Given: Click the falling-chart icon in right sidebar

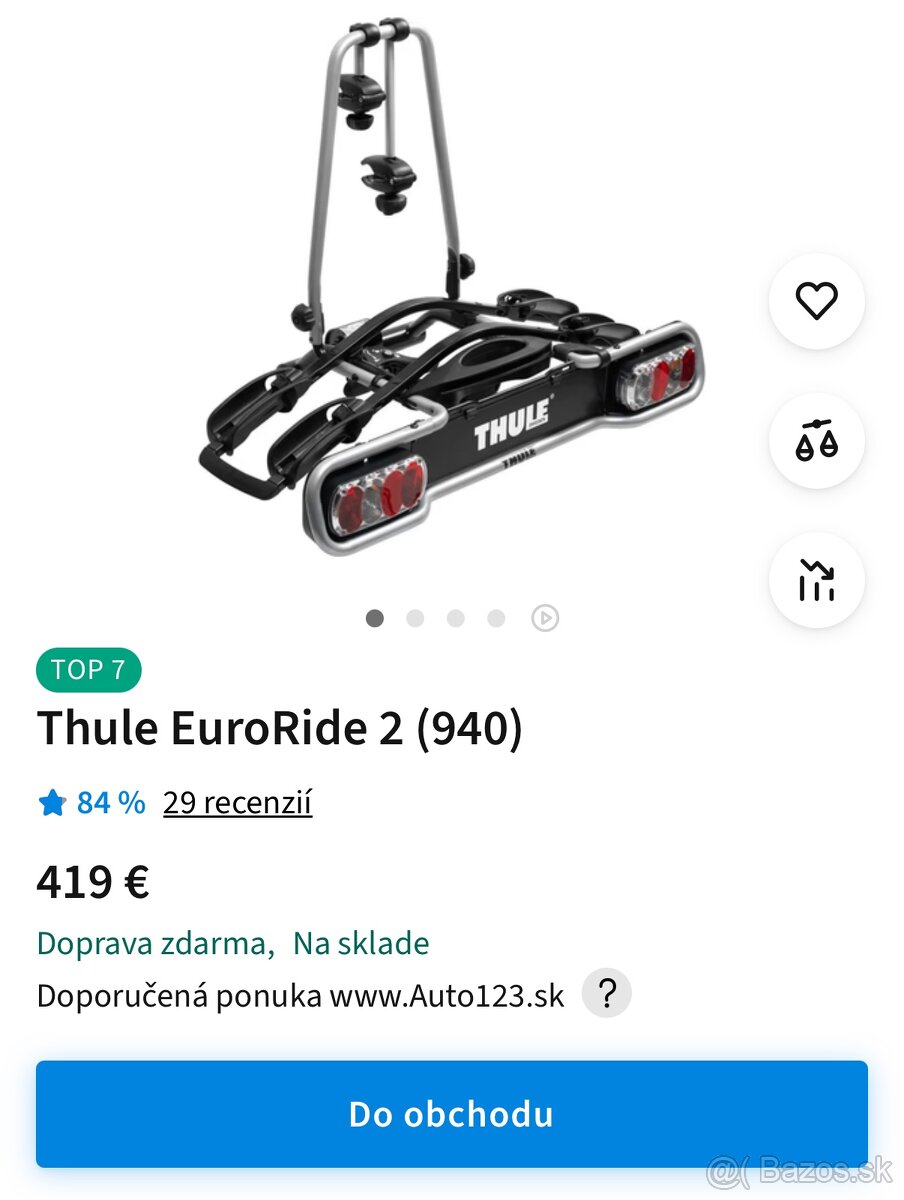Looking at the screenshot, I should (816, 581).
